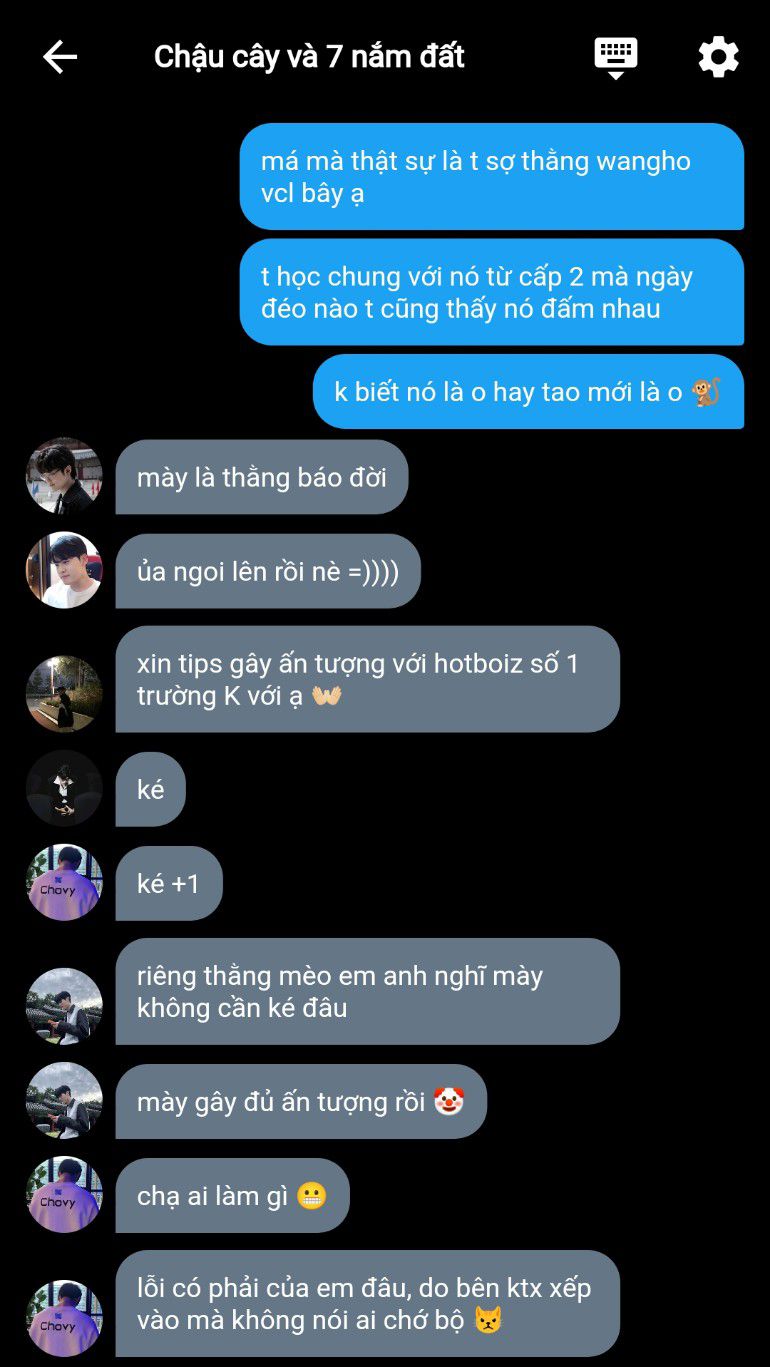The image size is (770, 1367).
Task: Open avatar beside "mày là thằng báo đời"
Action: pos(64,476)
